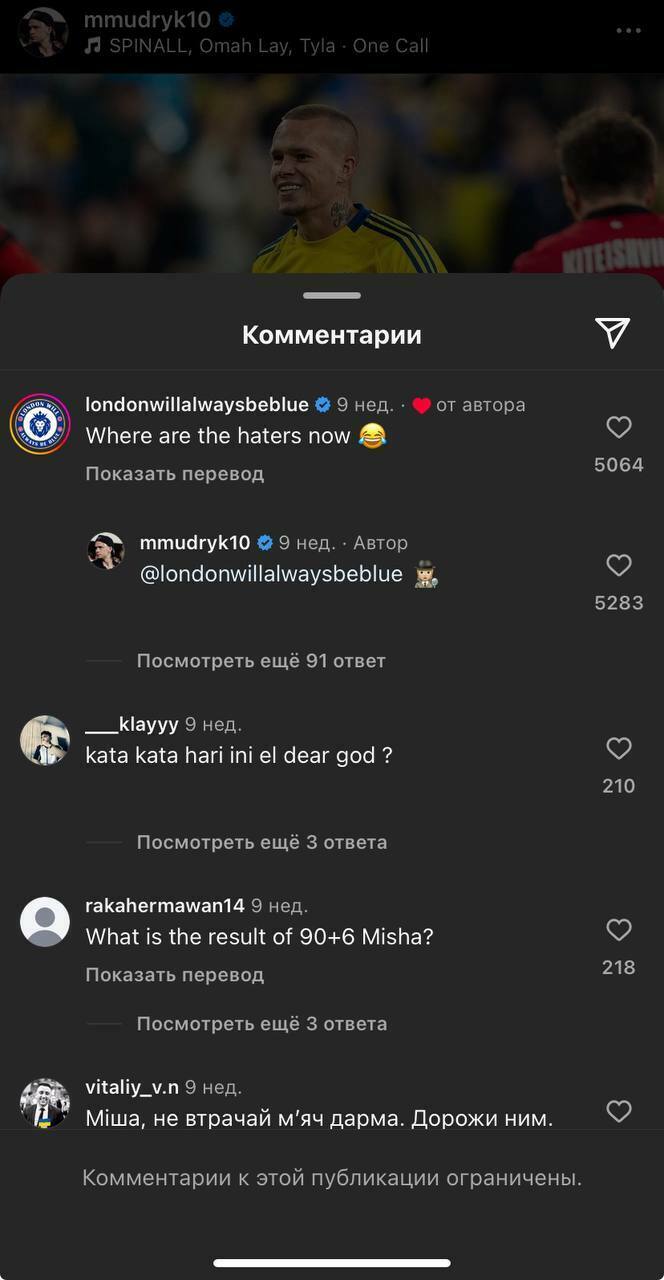Show 3 more replies under rakahermawan14's comment
Viewport: 664px width, 1280px height.
click(261, 1024)
